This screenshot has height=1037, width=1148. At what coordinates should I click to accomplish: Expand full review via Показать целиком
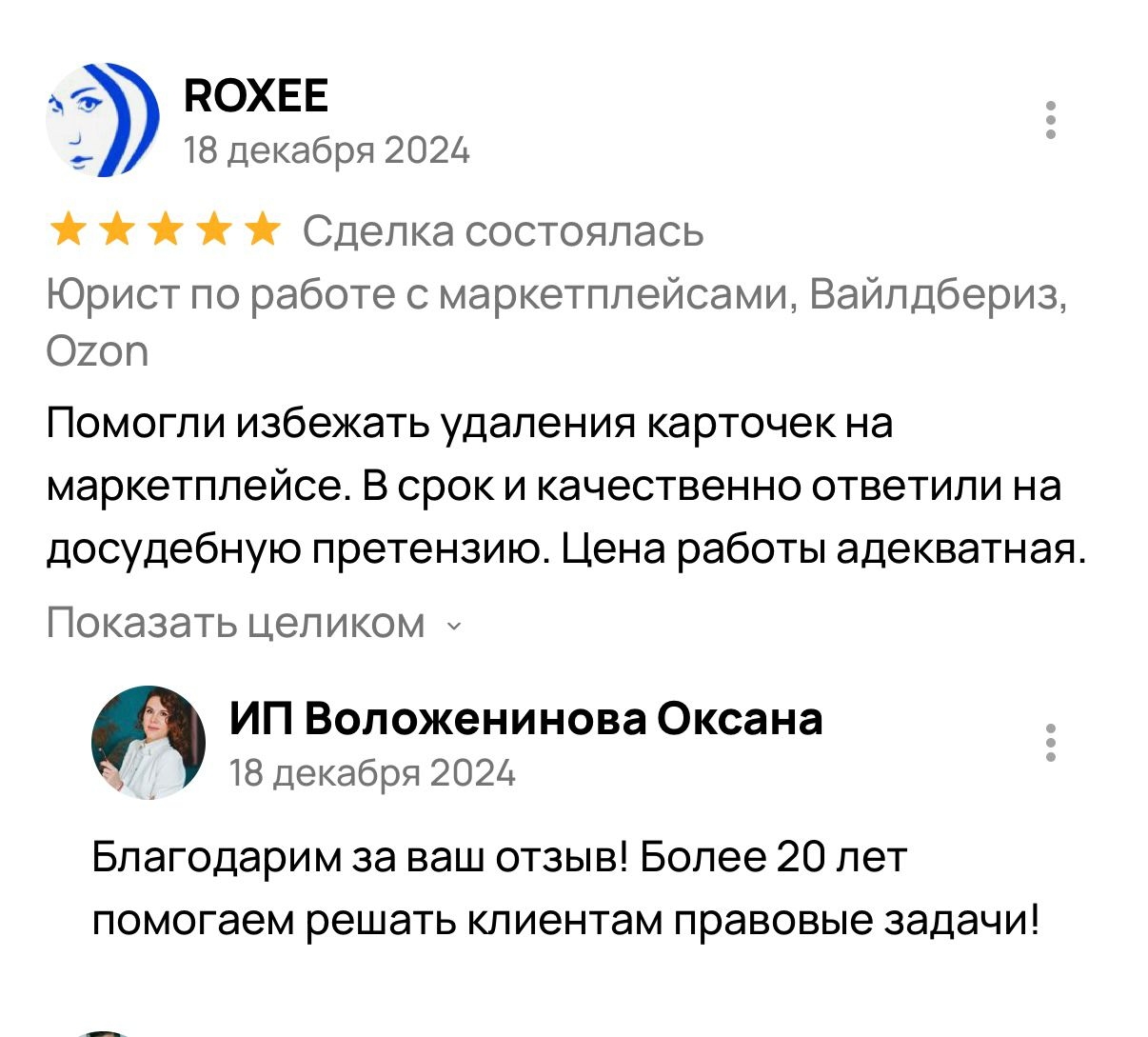(252, 623)
